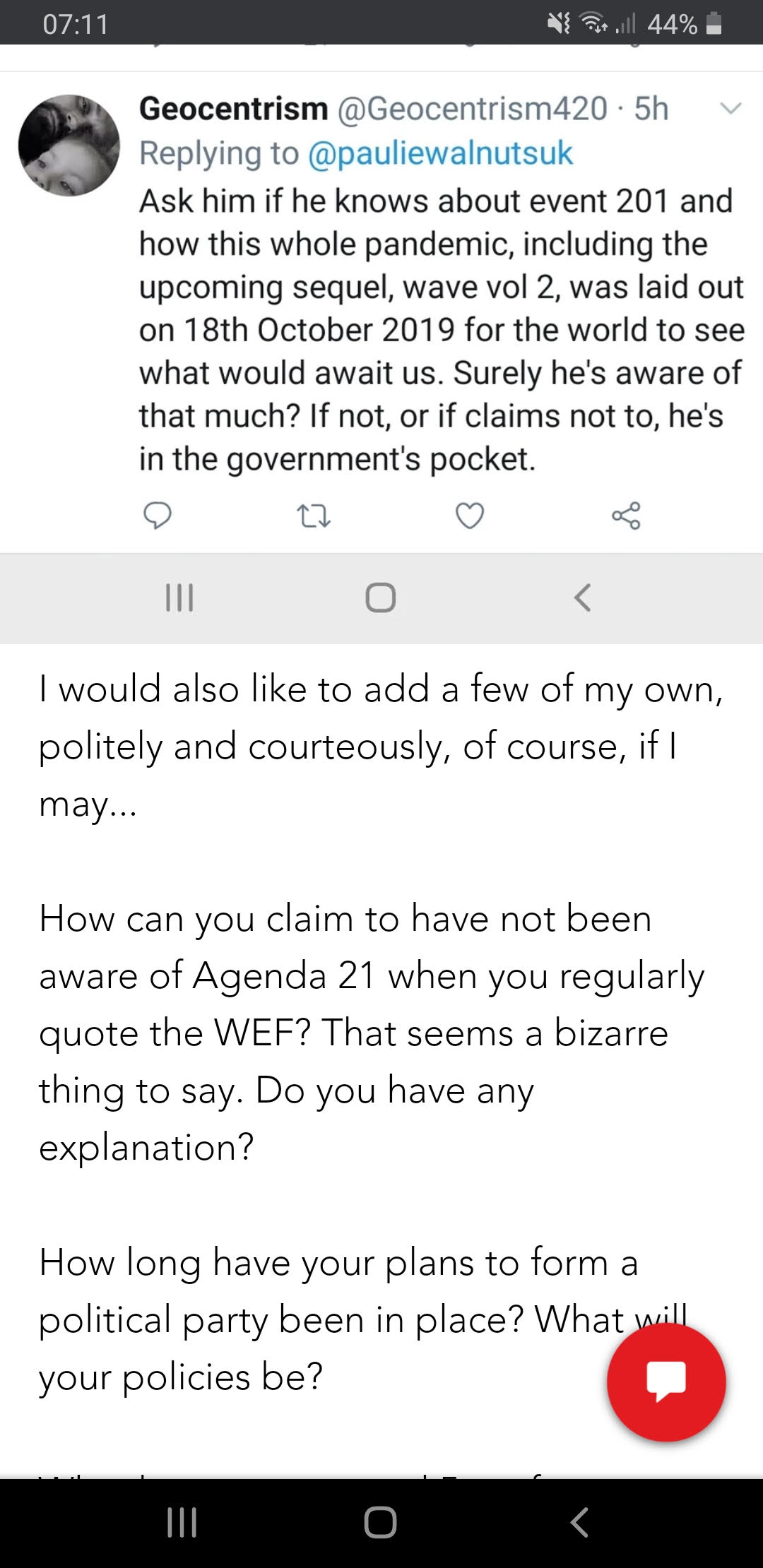Open the embedded Geocentrism tweet screenshot

pos(381,311)
